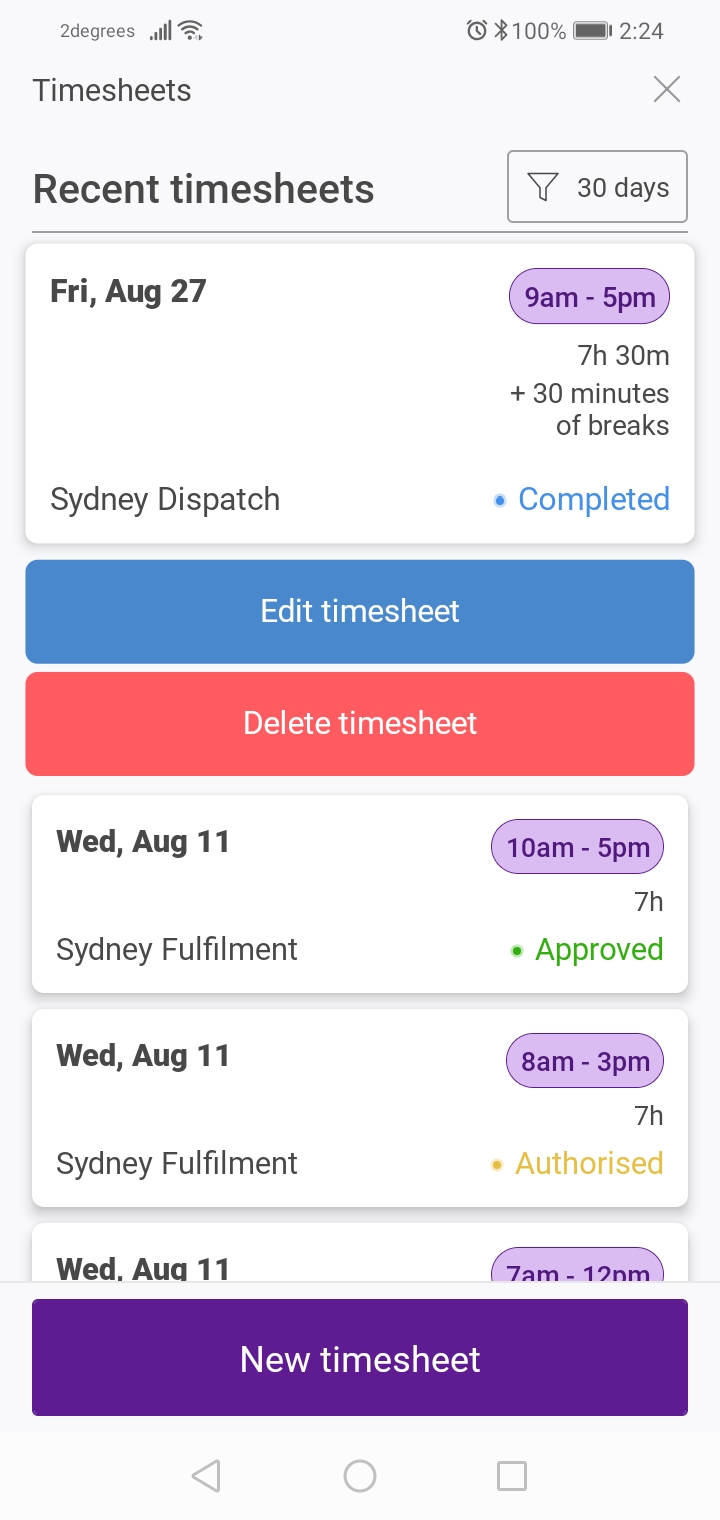
Task: Tap the home circle navigation control
Action: pos(360,1475)
